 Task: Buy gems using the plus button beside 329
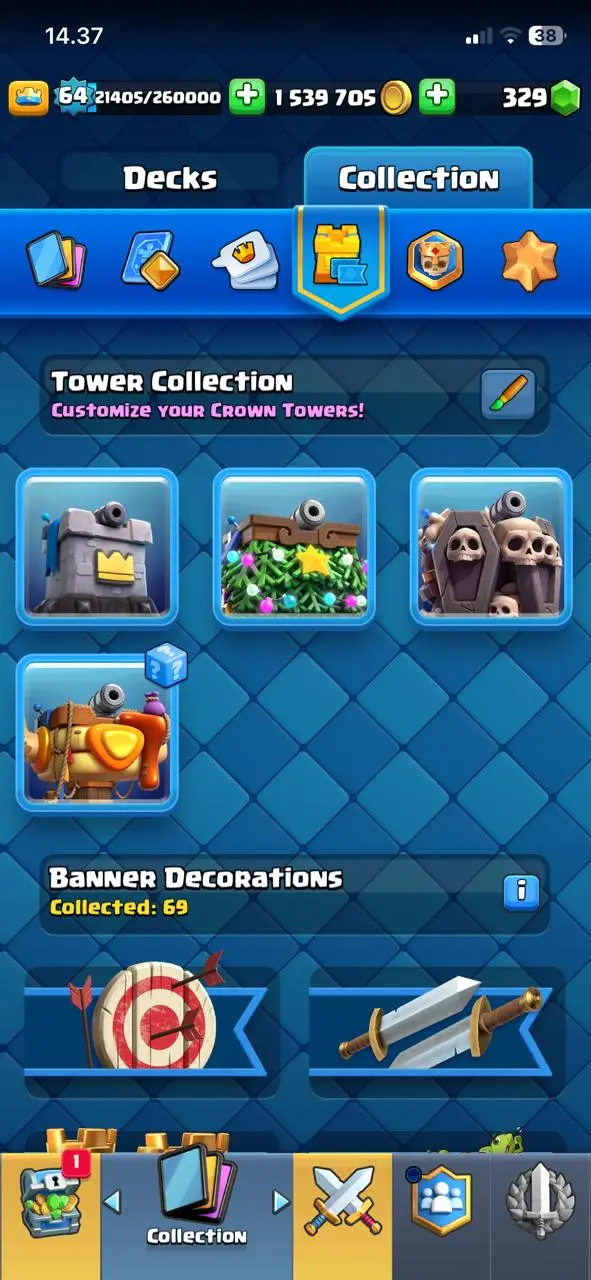click(437, 97)
